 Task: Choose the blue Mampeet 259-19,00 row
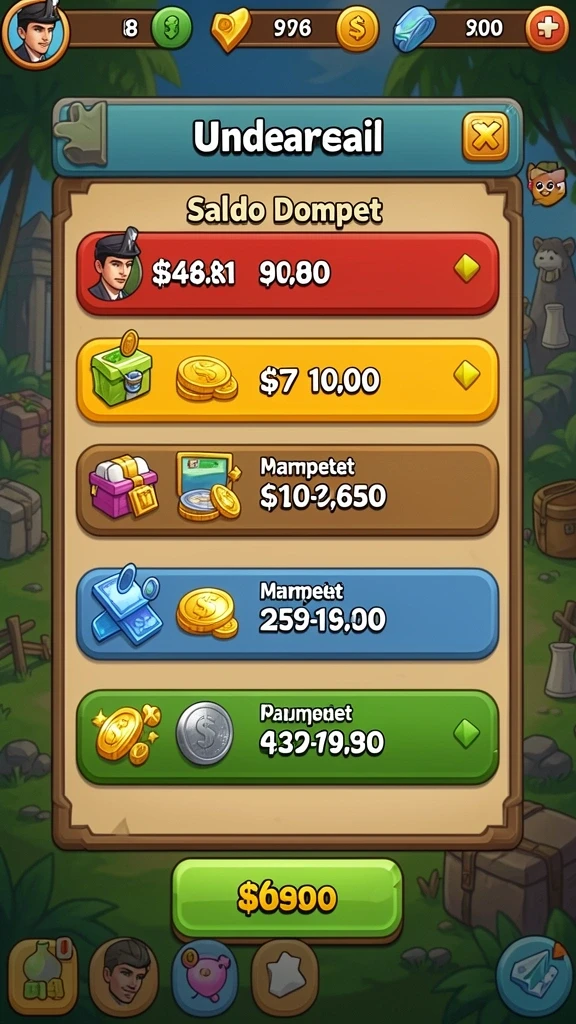(287, 613)
